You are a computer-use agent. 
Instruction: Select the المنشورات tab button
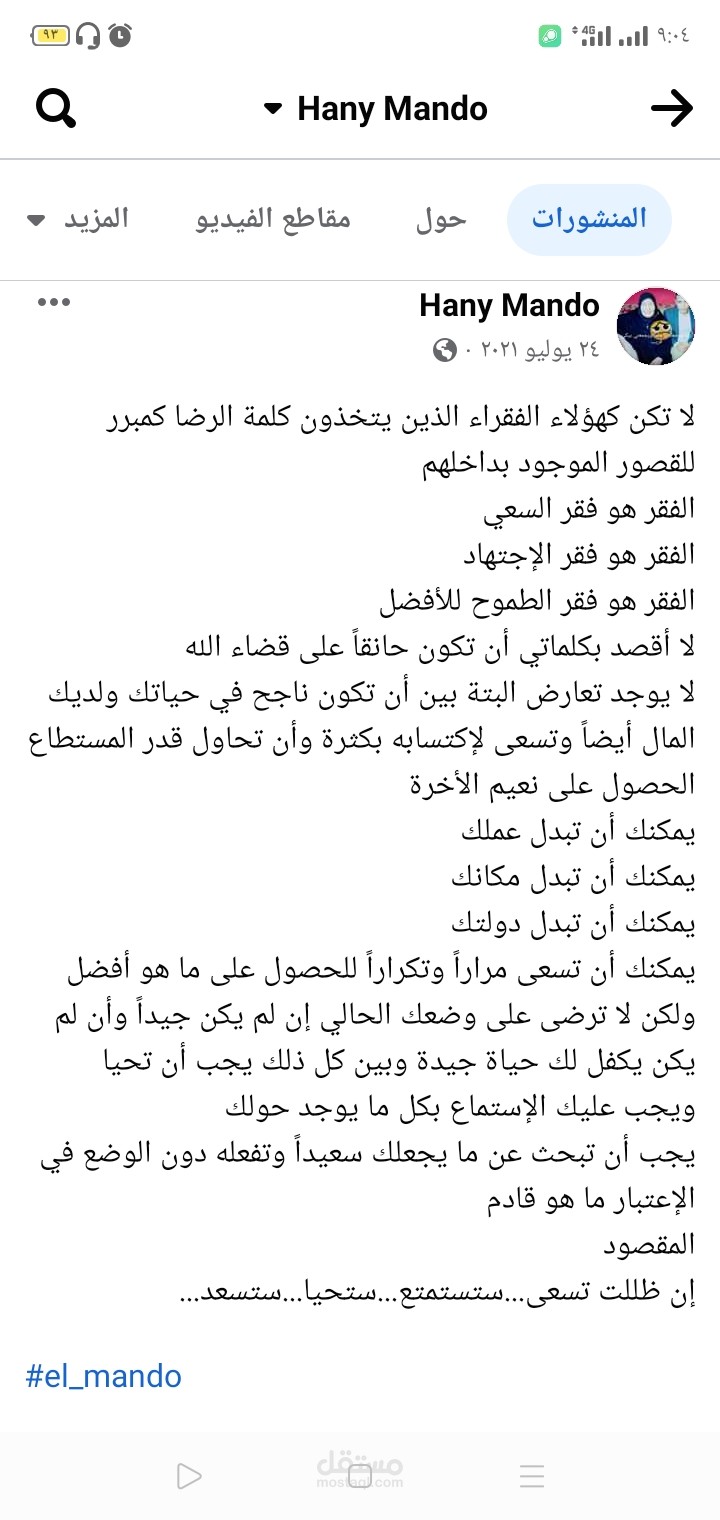click(x=590, y=219)
